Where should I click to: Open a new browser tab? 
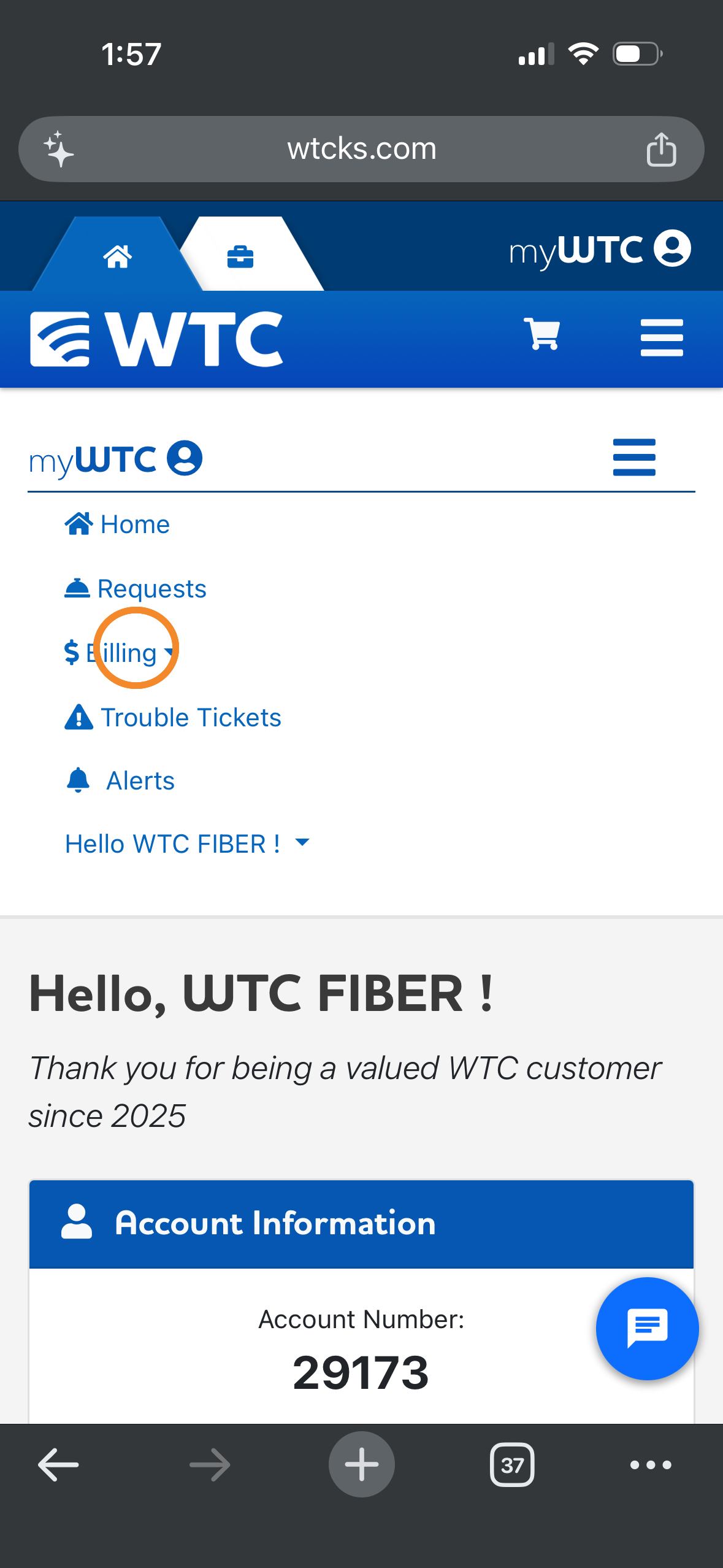point(361,1465)
